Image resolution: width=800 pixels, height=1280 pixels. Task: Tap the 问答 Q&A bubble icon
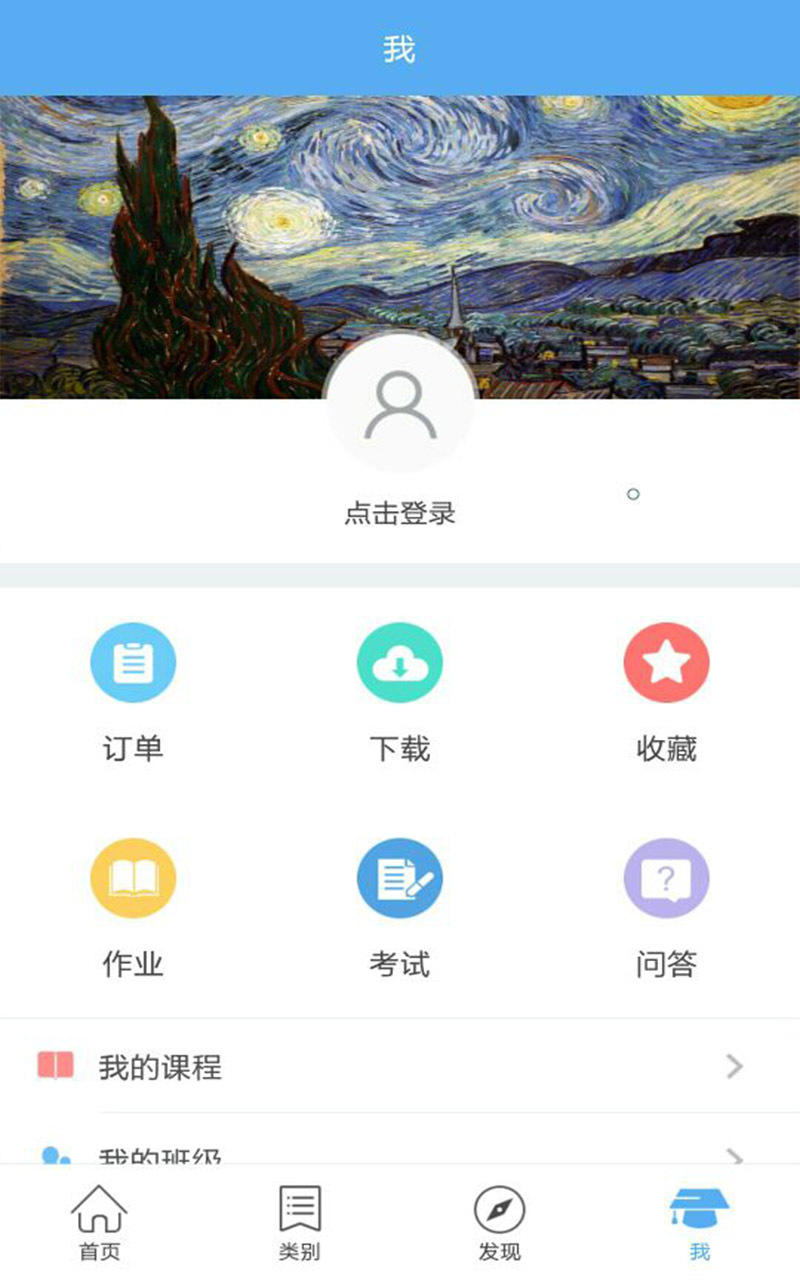click(x=666, y=877)
